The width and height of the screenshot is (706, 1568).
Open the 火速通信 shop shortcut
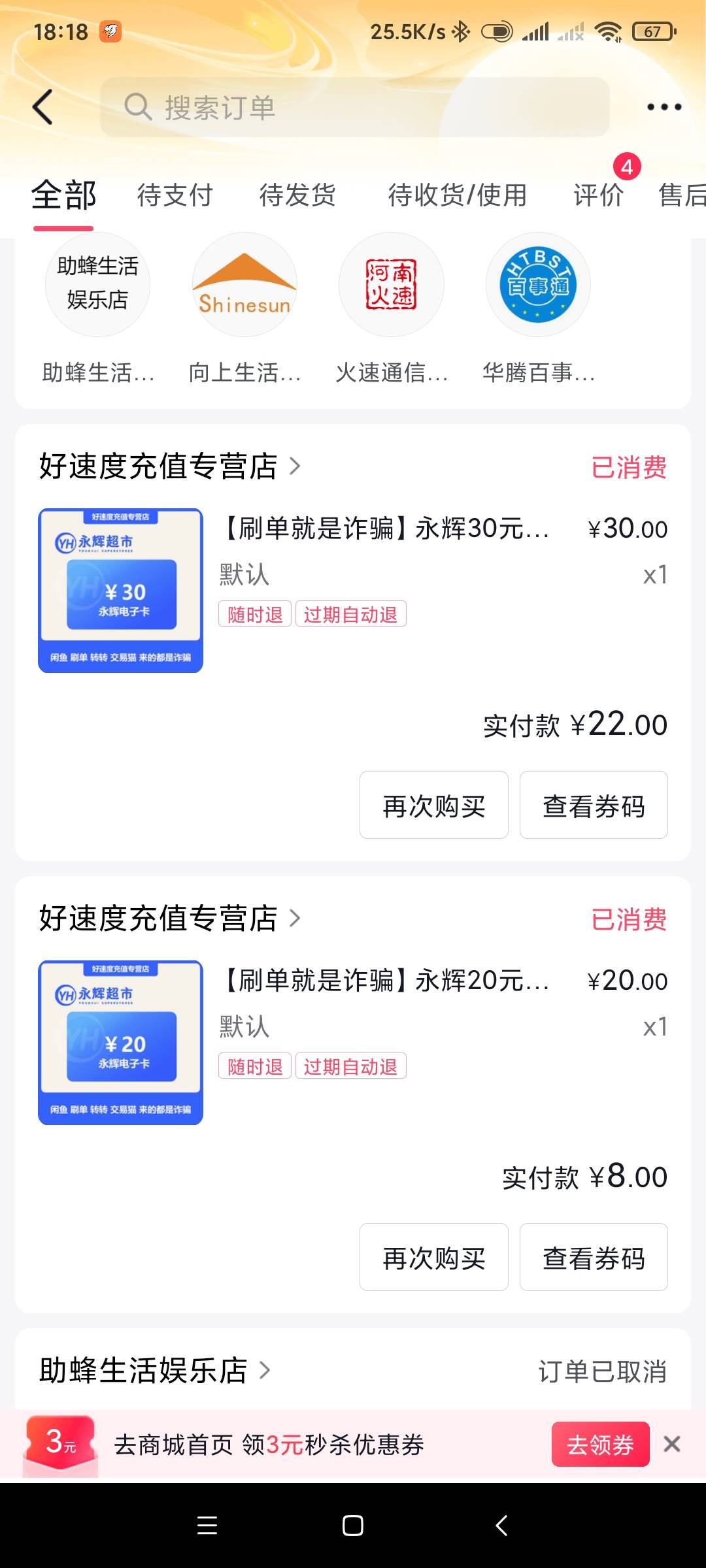391,308
